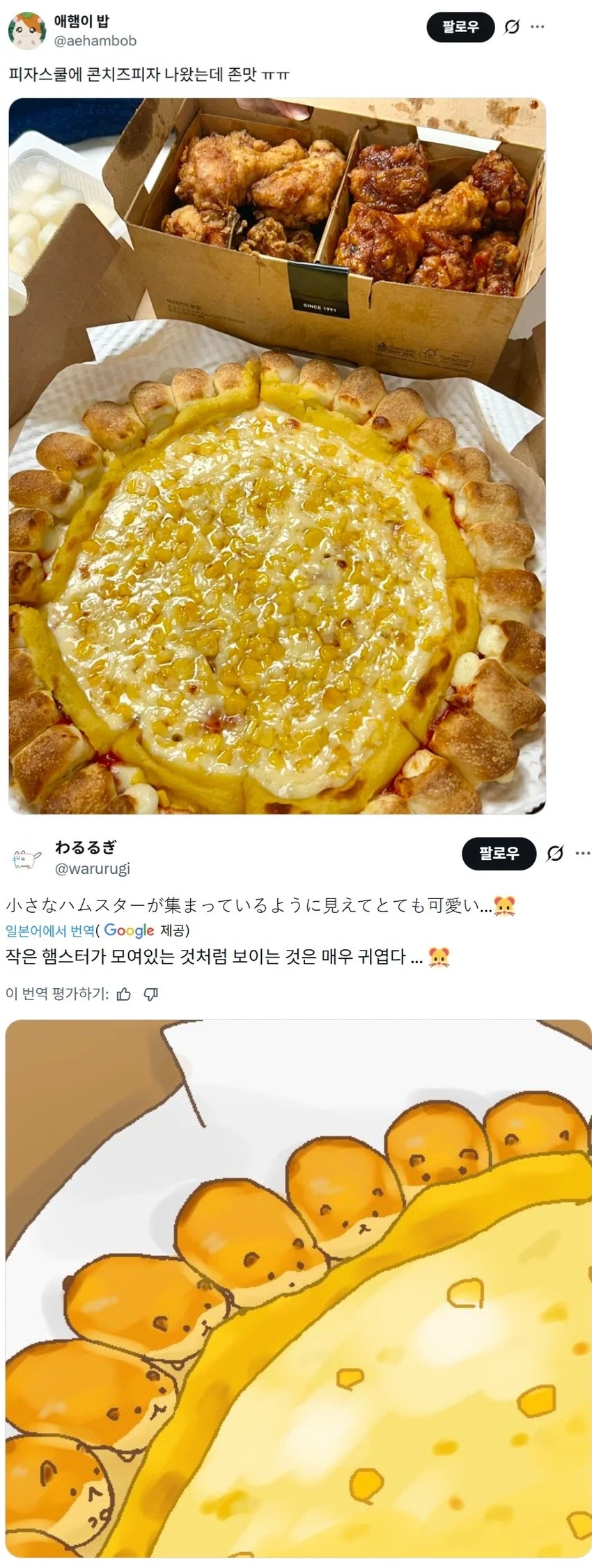Rate the translation with thumbs down
Image resolution: width=592 pixels, height=1568 pixels.
150,994
